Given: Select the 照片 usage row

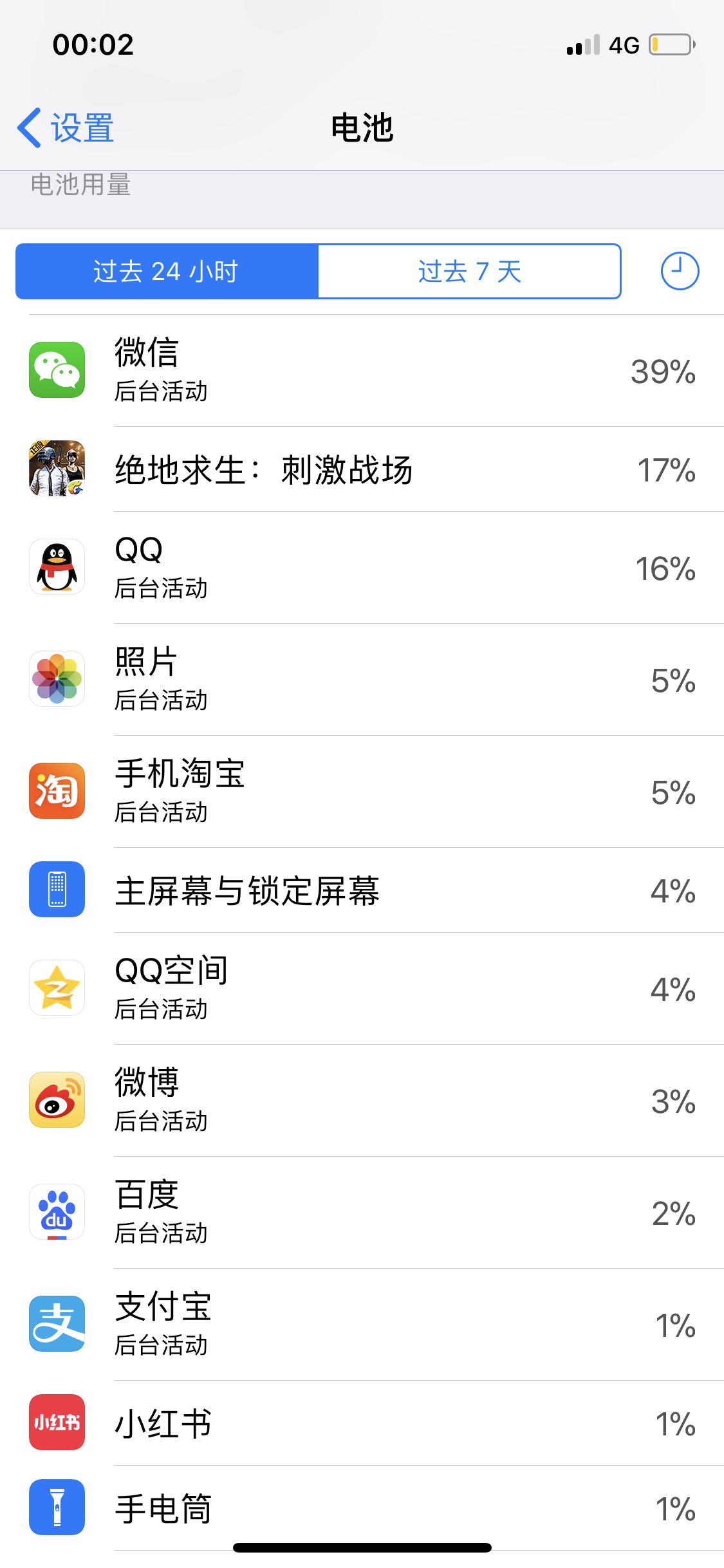Looking at the screenshot, I should click(362, 680).
